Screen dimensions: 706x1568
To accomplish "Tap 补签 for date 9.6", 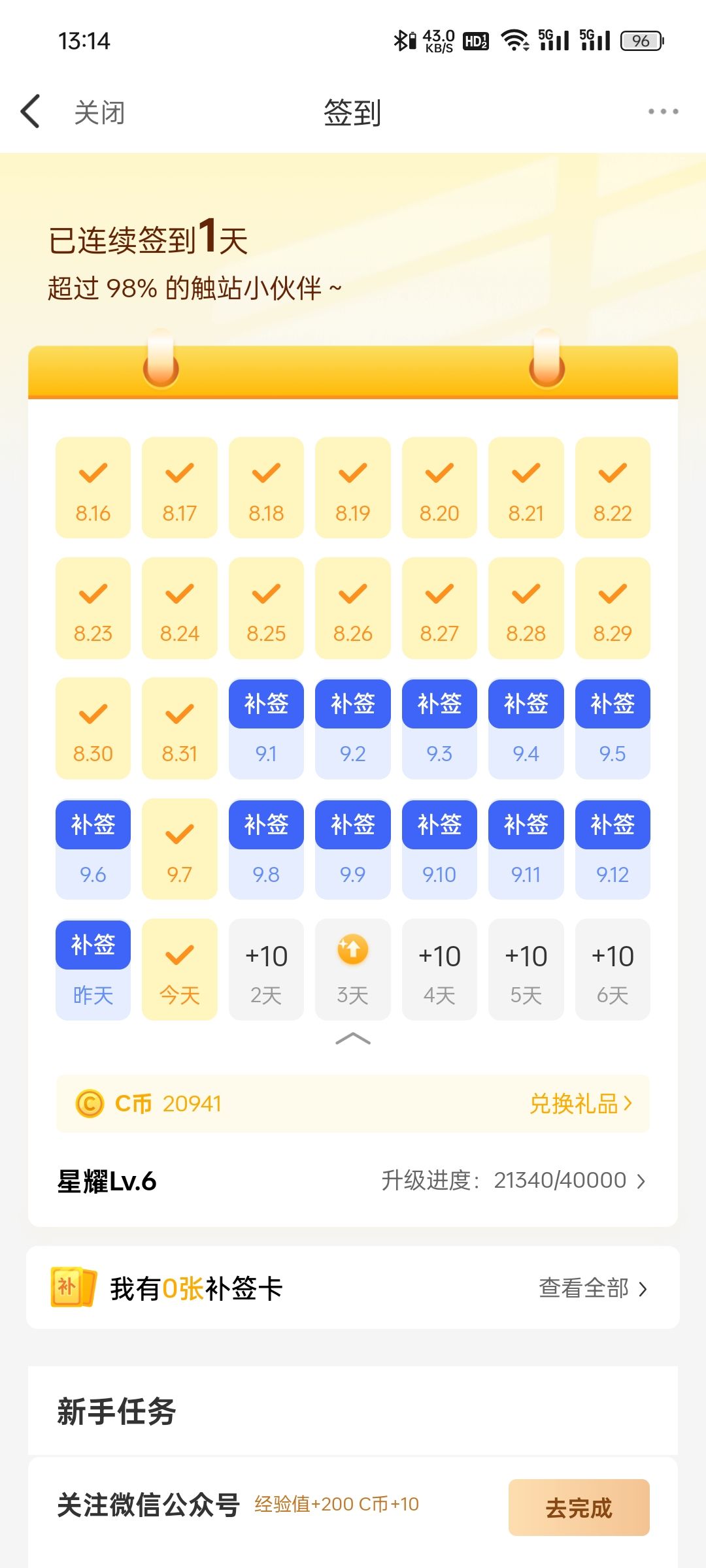I will [x=93, y=825].
